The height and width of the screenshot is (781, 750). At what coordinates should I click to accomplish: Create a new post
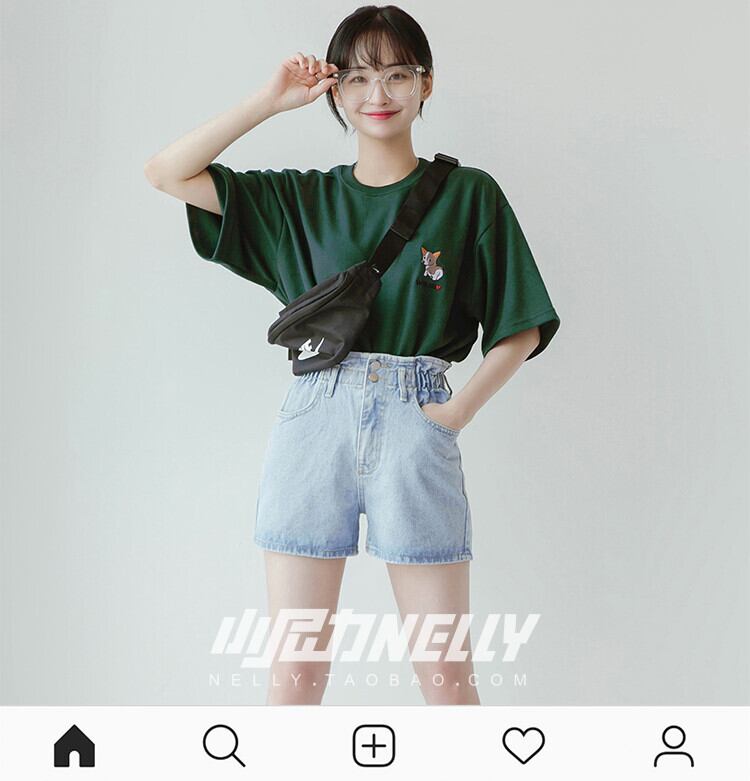point(374,746)
